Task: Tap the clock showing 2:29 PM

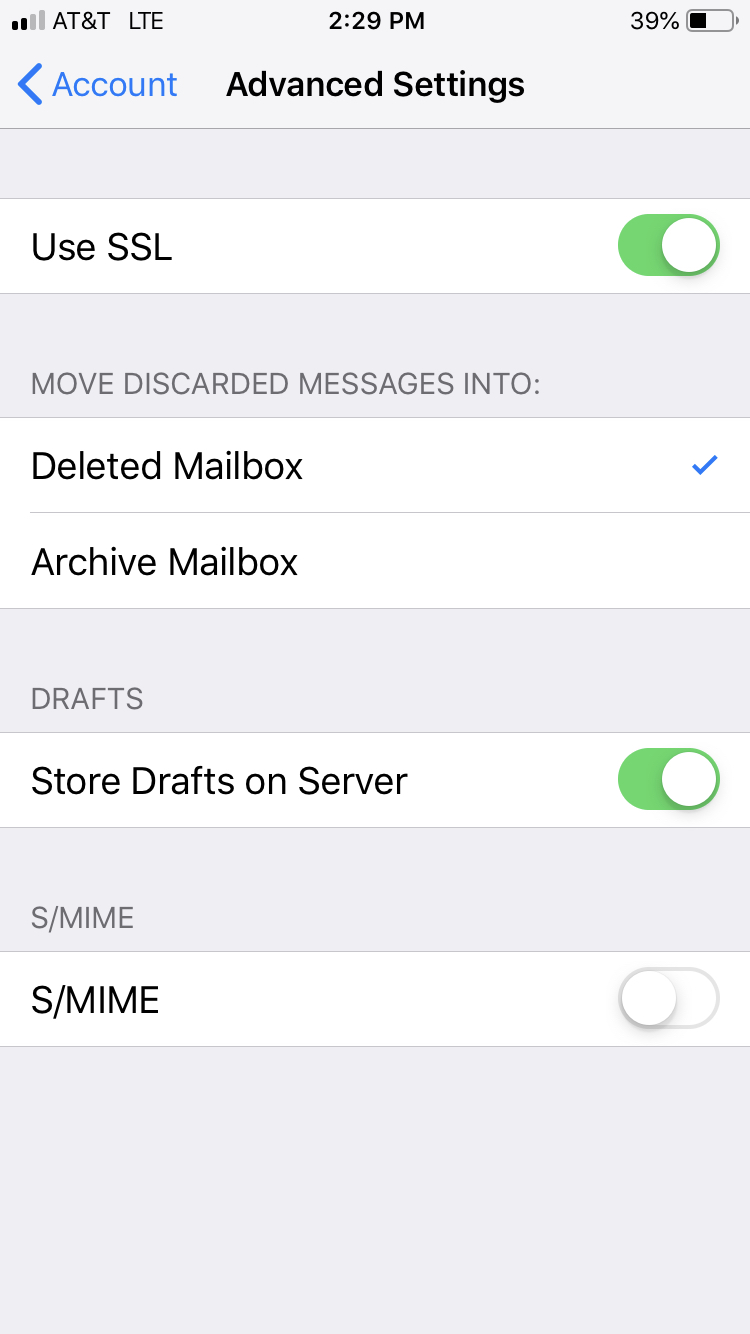Action: (377, 20)
